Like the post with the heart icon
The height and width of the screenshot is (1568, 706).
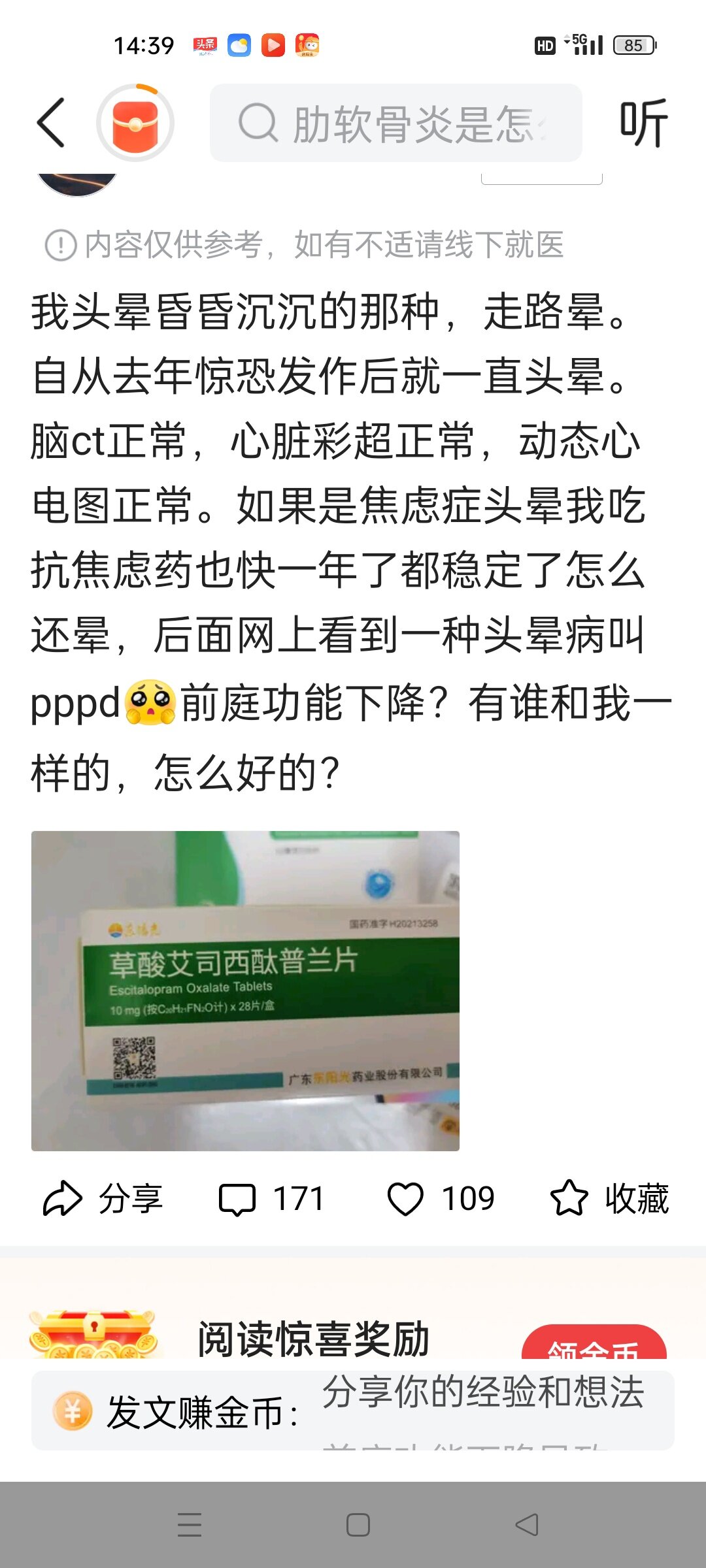tap(441, 1199)
